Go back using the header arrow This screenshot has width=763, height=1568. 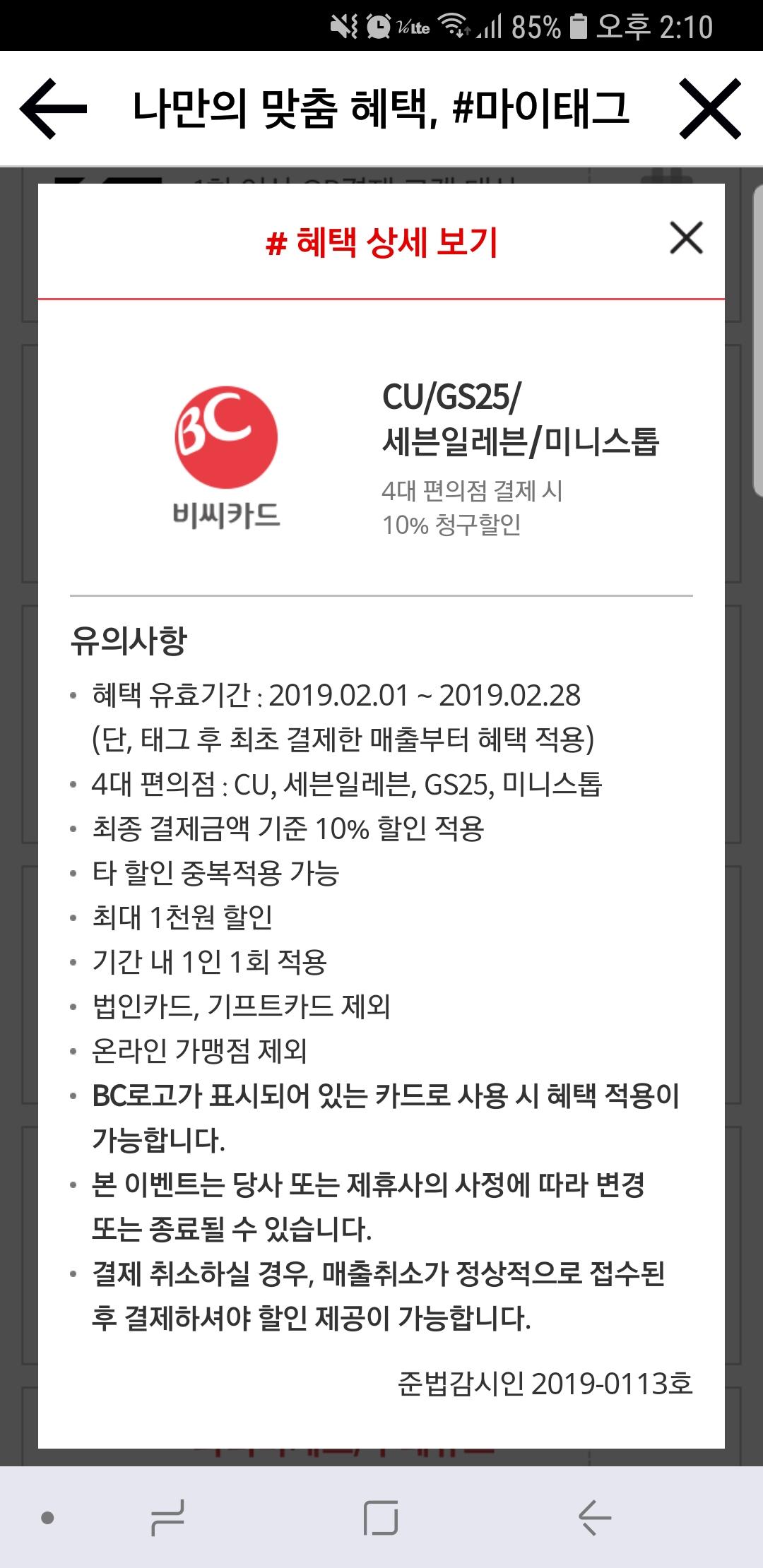coord(53,109)
